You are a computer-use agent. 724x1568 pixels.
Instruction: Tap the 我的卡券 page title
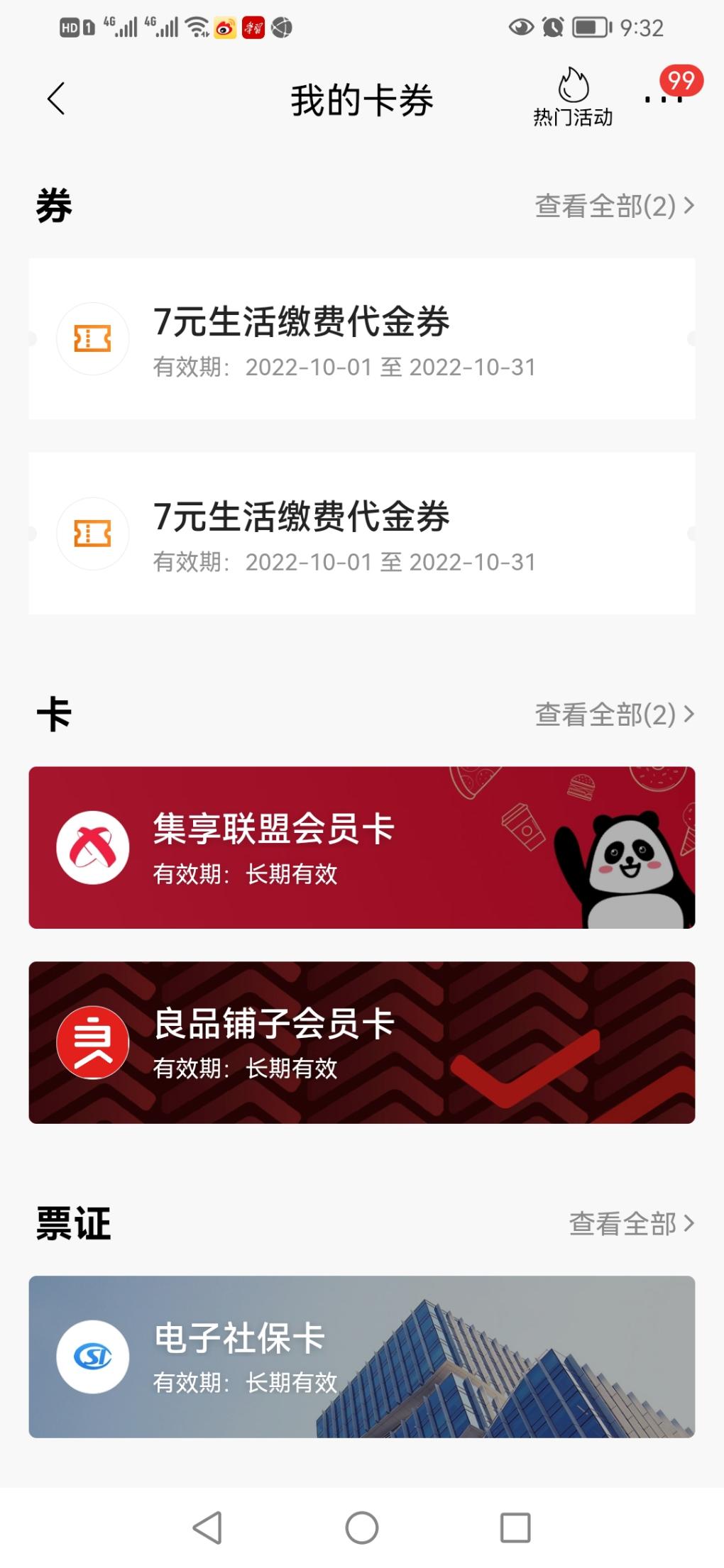click(x=361, y=99)
